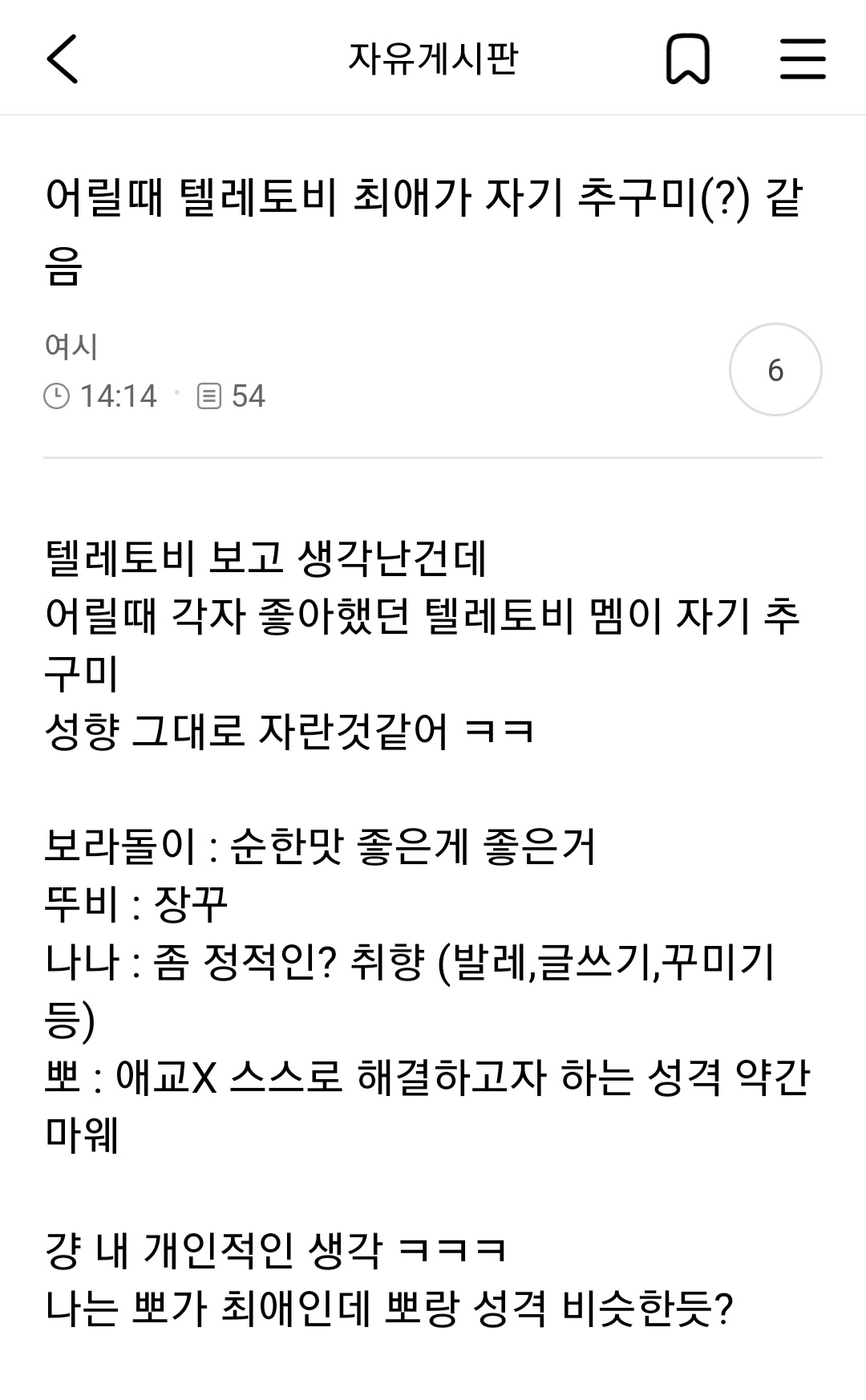Viewport: 866px width, 1400px height.
Task: Select the 자유게시판 board title
Action: point(433,58)
